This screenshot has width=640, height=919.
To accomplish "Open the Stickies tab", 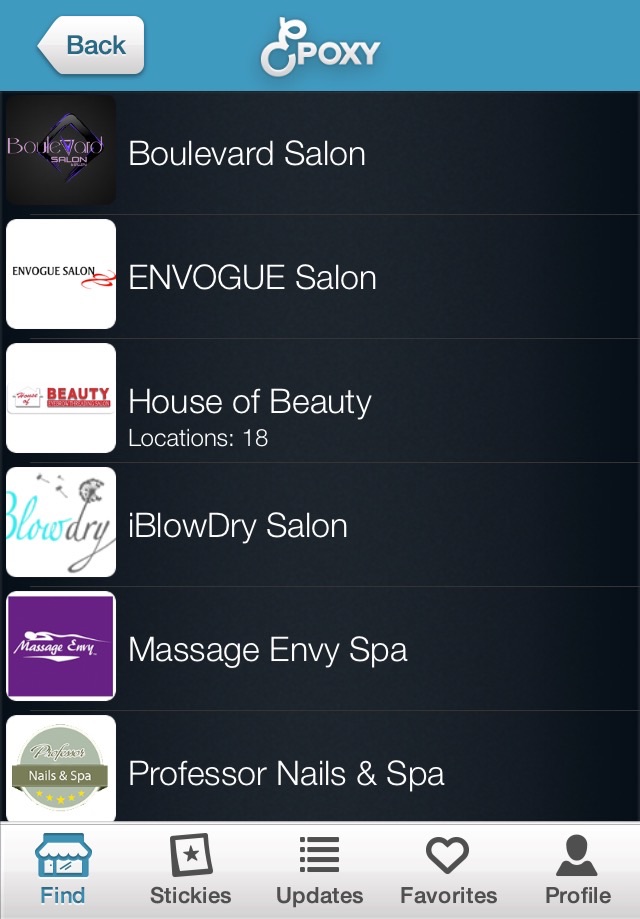I will pos(190,871).
